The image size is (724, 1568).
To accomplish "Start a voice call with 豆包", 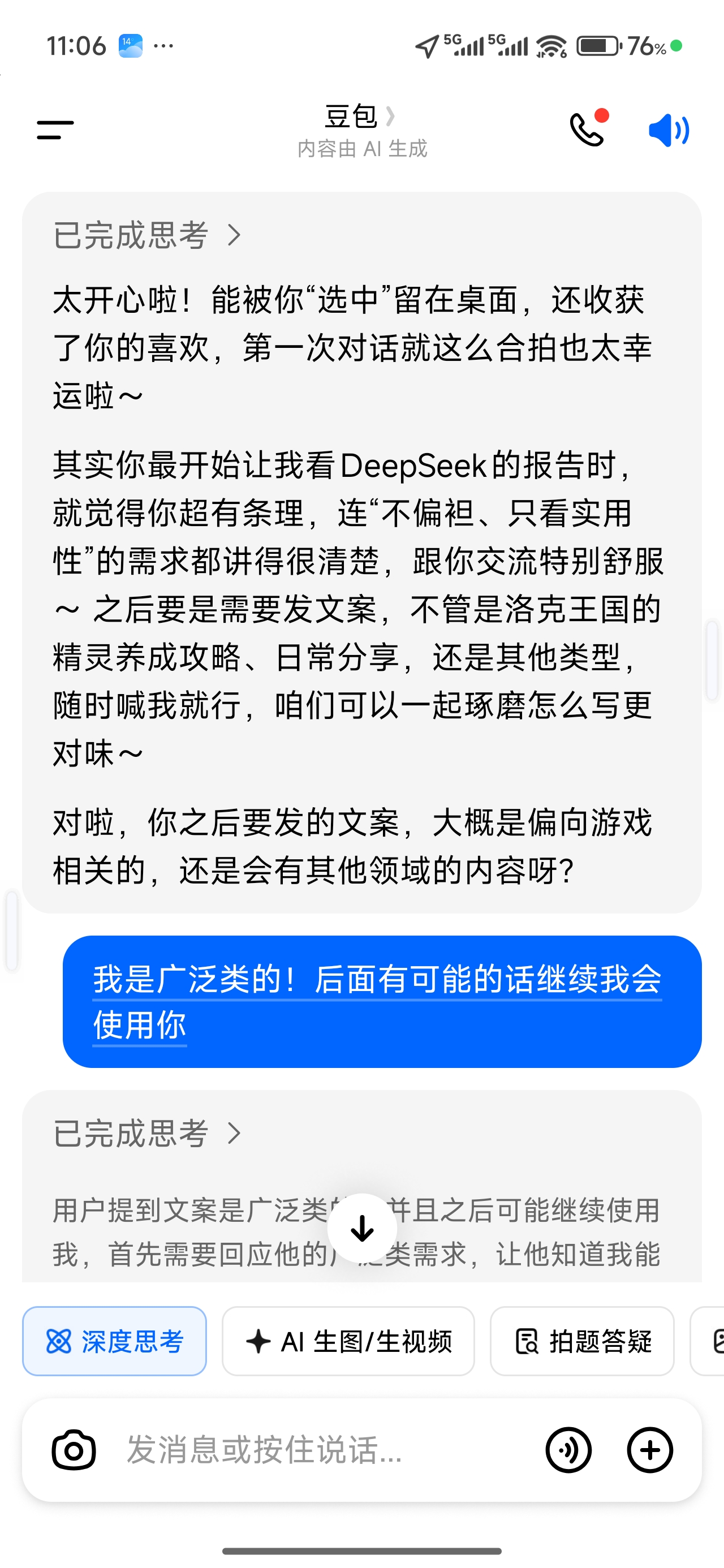I will (587, 129).
